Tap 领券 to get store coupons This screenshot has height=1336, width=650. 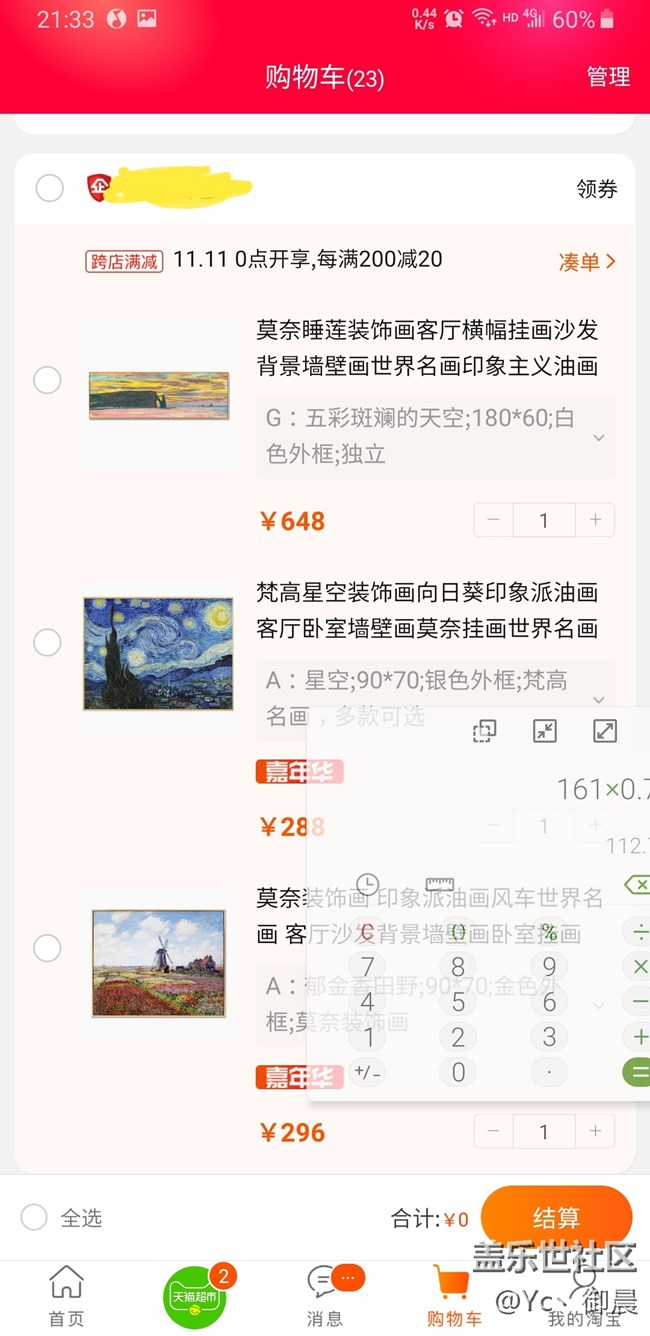point(597,188)
